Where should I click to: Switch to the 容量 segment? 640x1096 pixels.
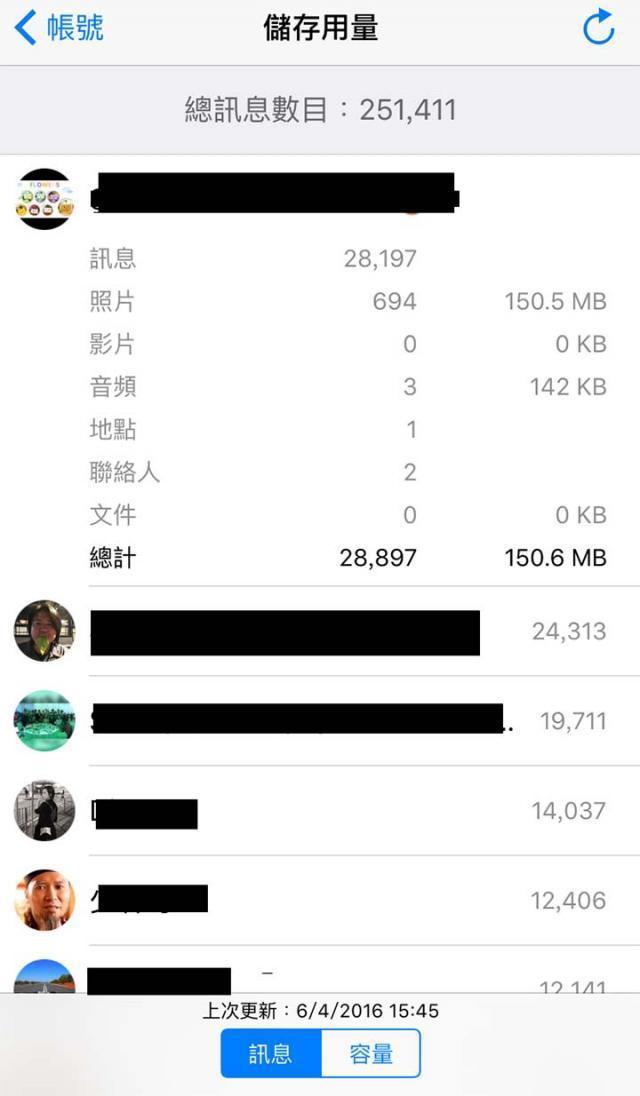pos(371,1053)
